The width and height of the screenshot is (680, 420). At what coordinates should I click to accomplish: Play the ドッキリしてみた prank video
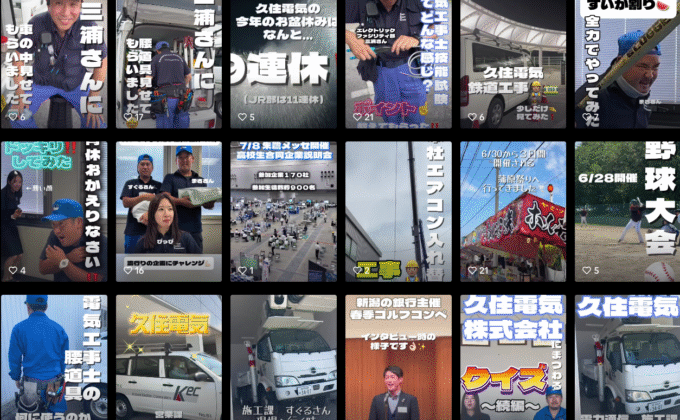click(x=53, y=211)
